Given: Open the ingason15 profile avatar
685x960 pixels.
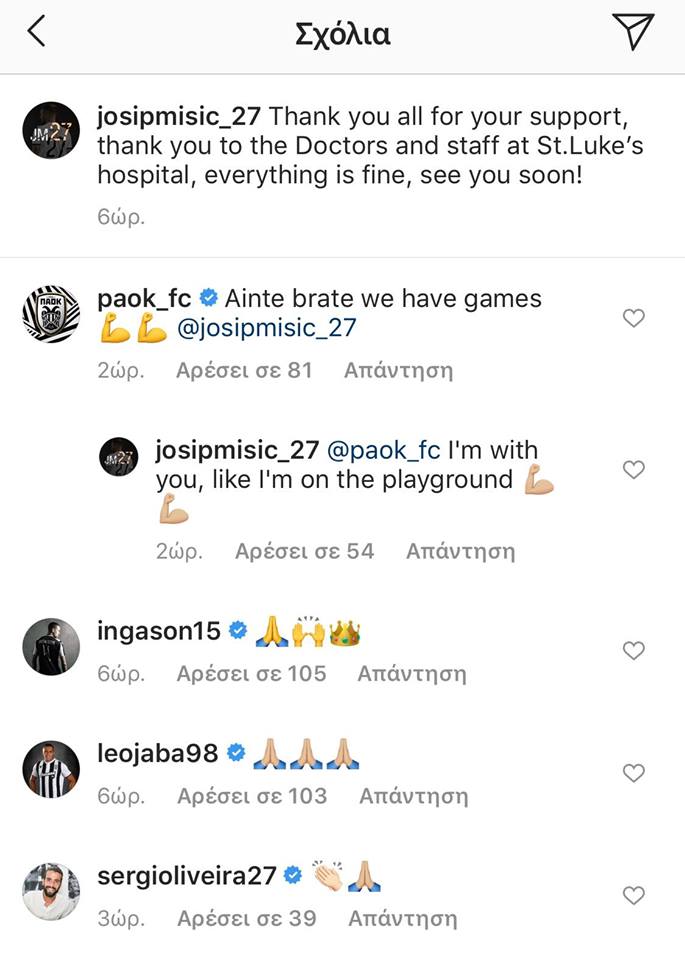Looking at the screenshot, I should tap(50, 648).
